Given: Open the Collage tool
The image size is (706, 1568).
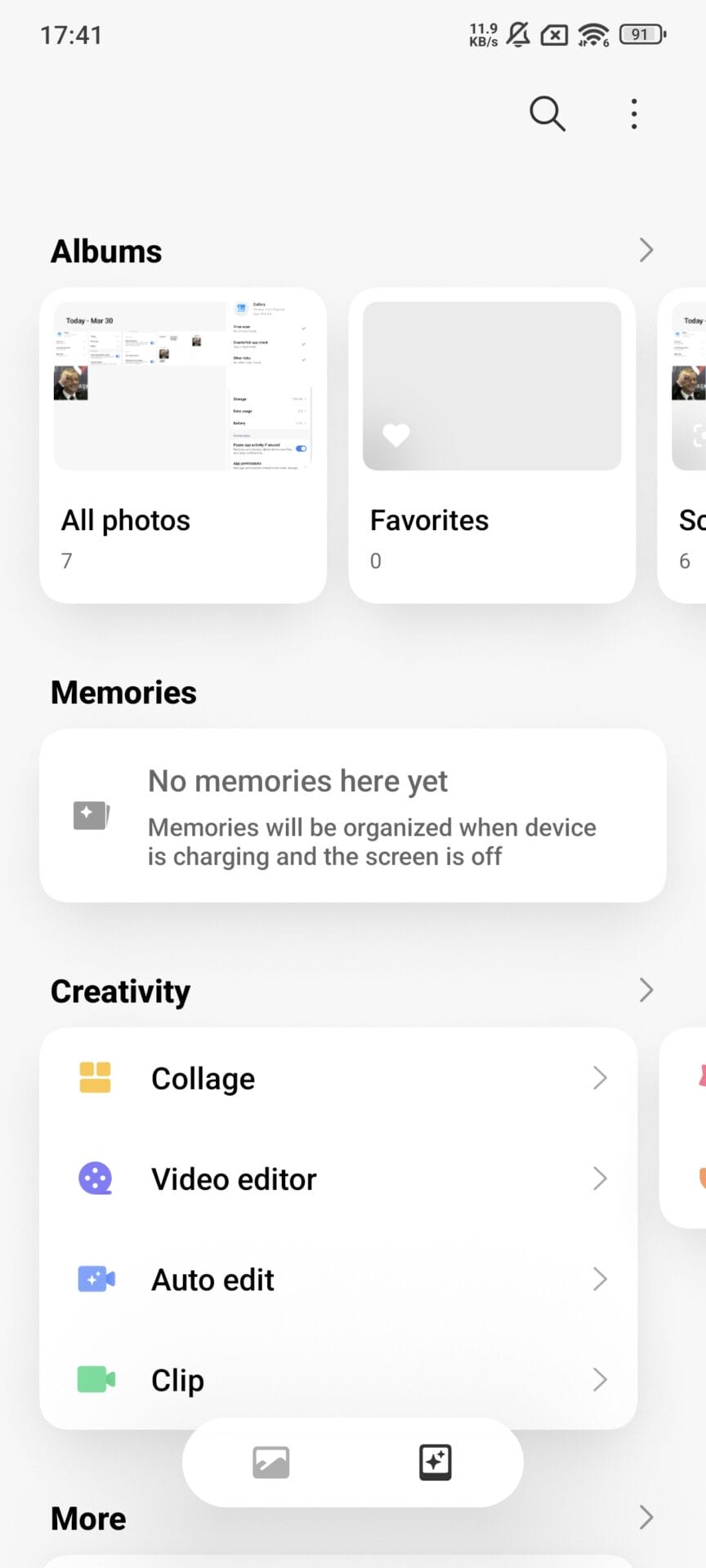Looking at the screenshot, I should coord(338,1079).
